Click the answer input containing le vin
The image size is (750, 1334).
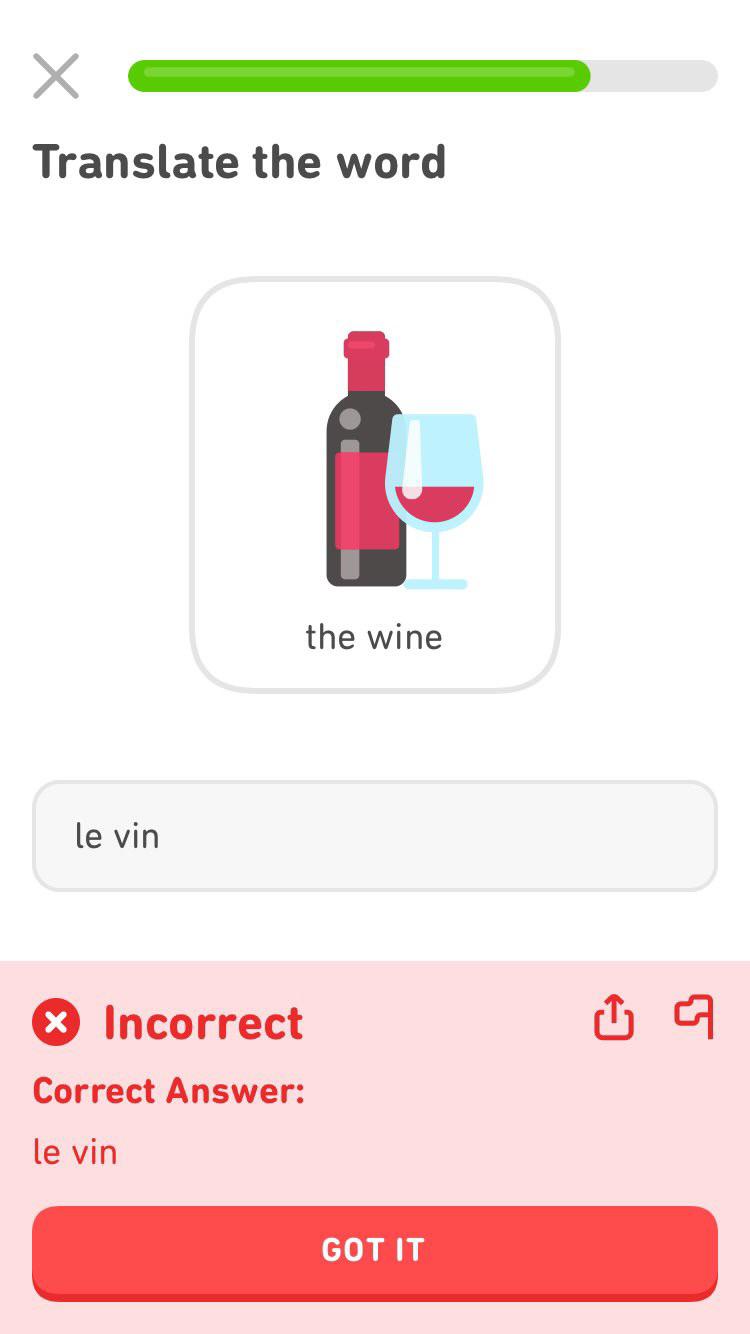375,836
